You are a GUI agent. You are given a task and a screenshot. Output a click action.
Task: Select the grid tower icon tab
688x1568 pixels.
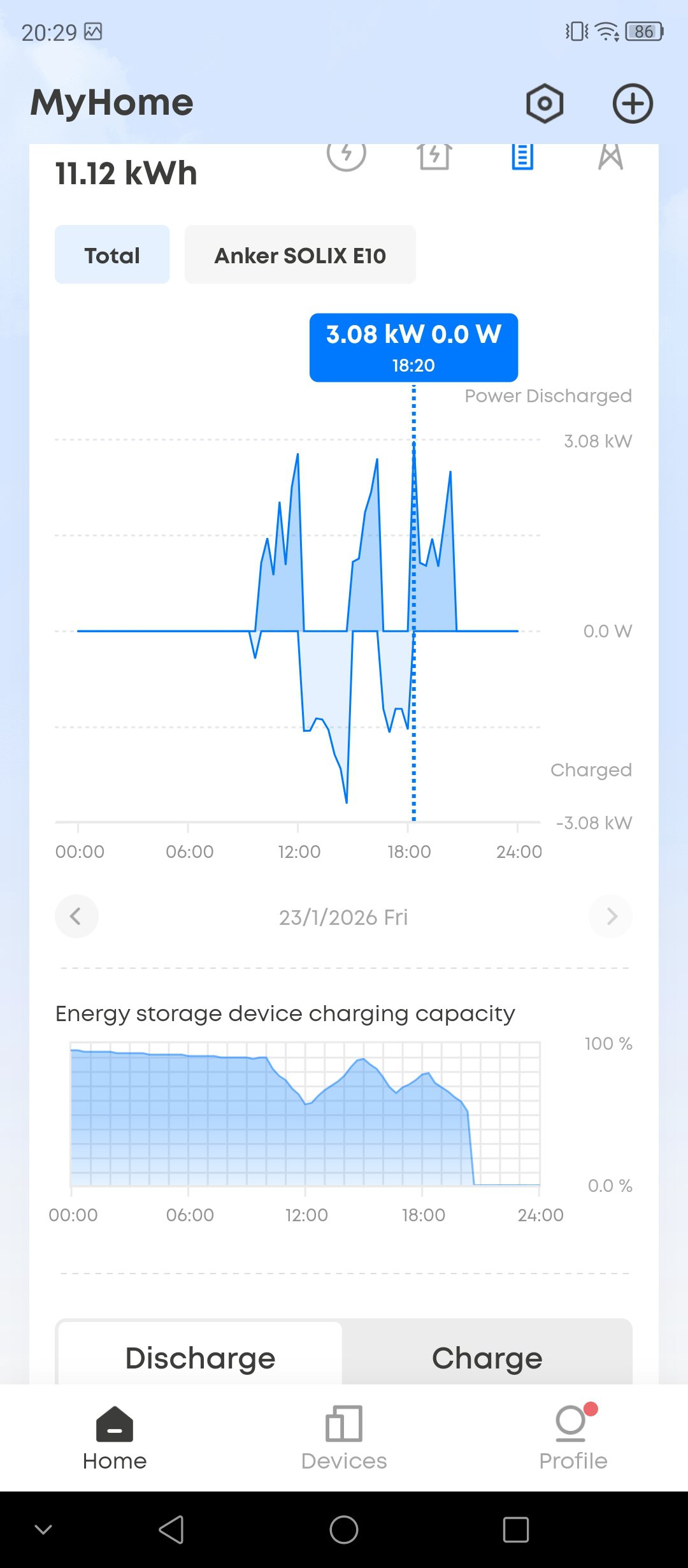point(610,156)
